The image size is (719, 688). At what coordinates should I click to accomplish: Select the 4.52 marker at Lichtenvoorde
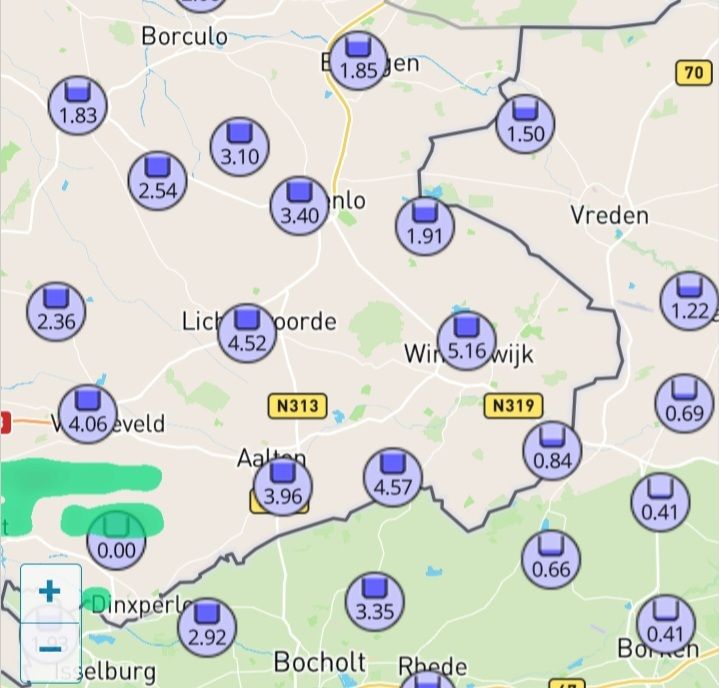246,333
